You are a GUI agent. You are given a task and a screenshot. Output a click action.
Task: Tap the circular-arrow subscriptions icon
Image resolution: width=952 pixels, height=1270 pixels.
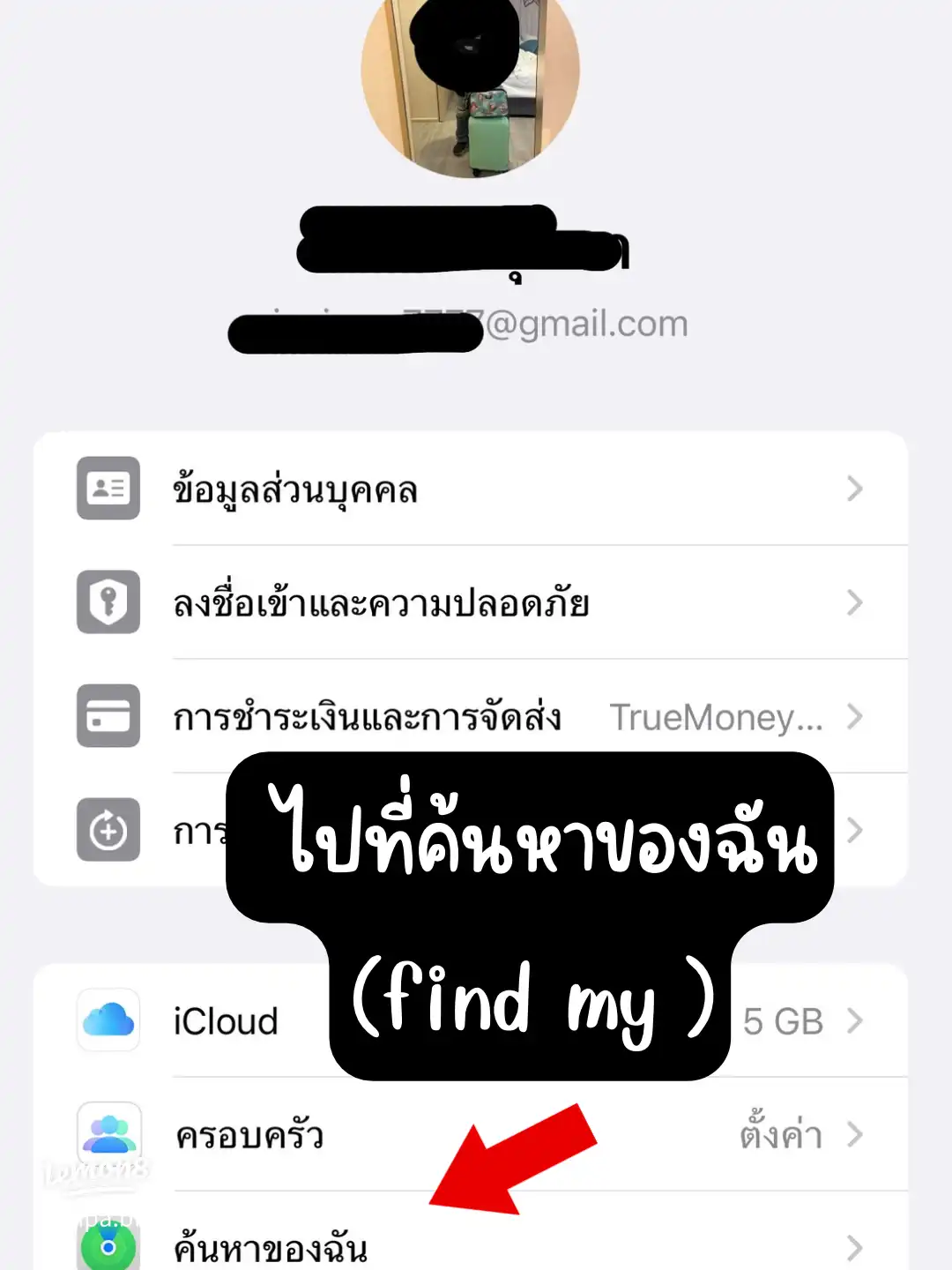tap(108, 829)
